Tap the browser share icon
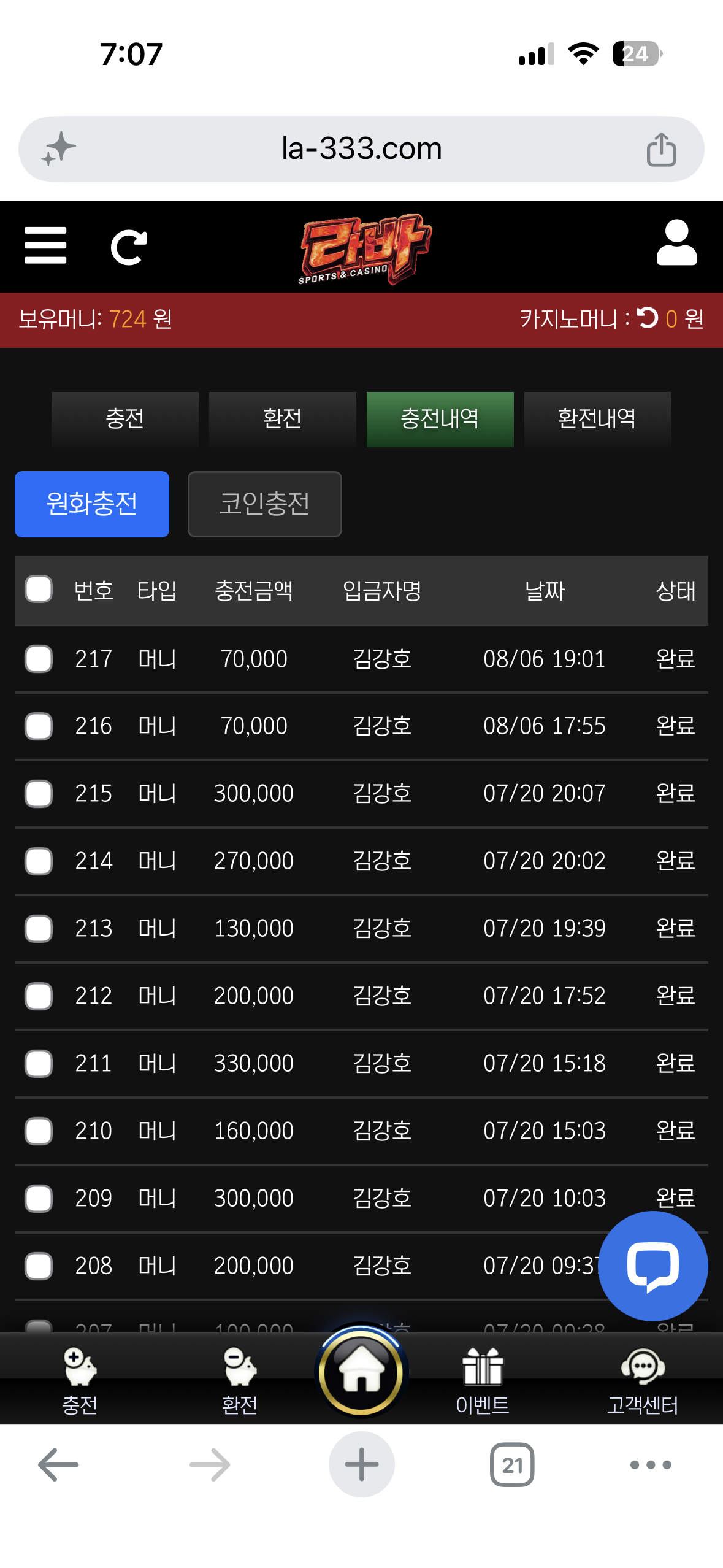Image resolution: width=723 pixels, height=1568 pixels. pos(661,149)
